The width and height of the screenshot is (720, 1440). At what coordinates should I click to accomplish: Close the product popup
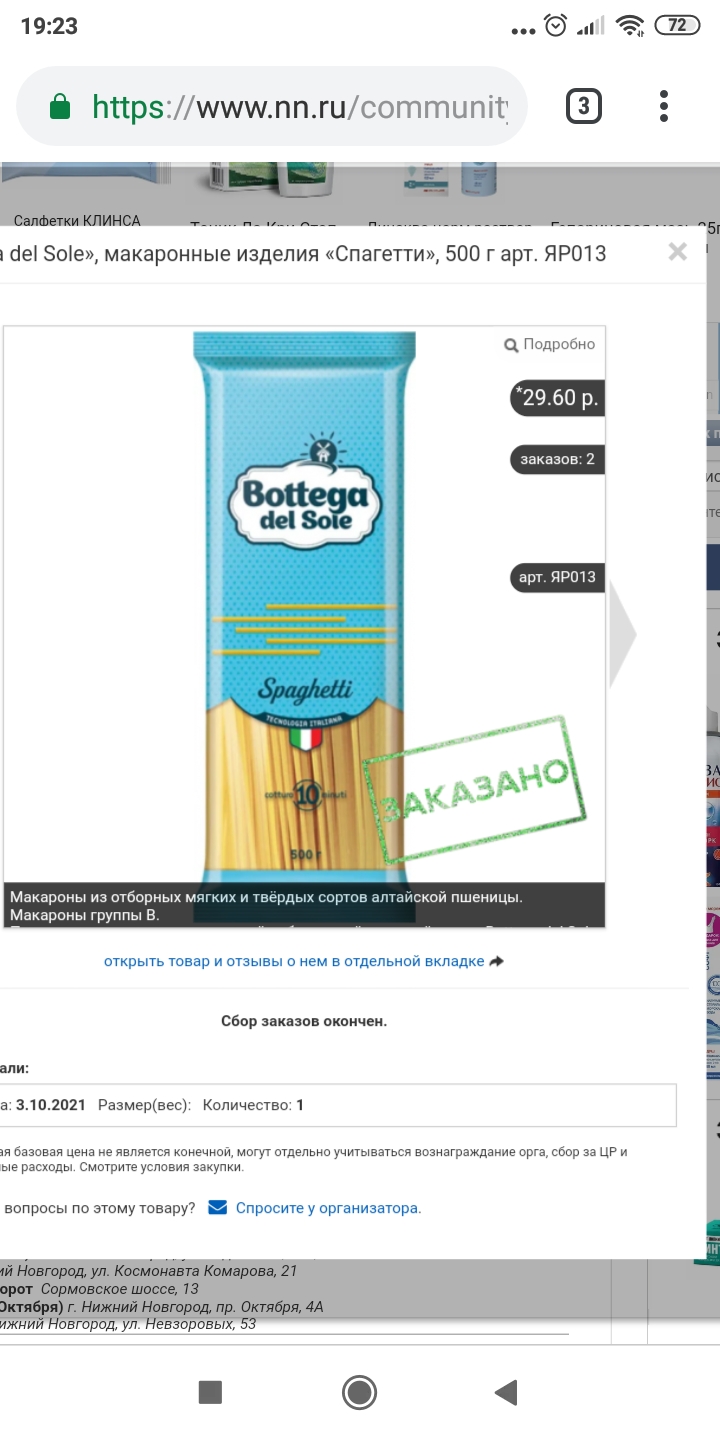(677, 252)
